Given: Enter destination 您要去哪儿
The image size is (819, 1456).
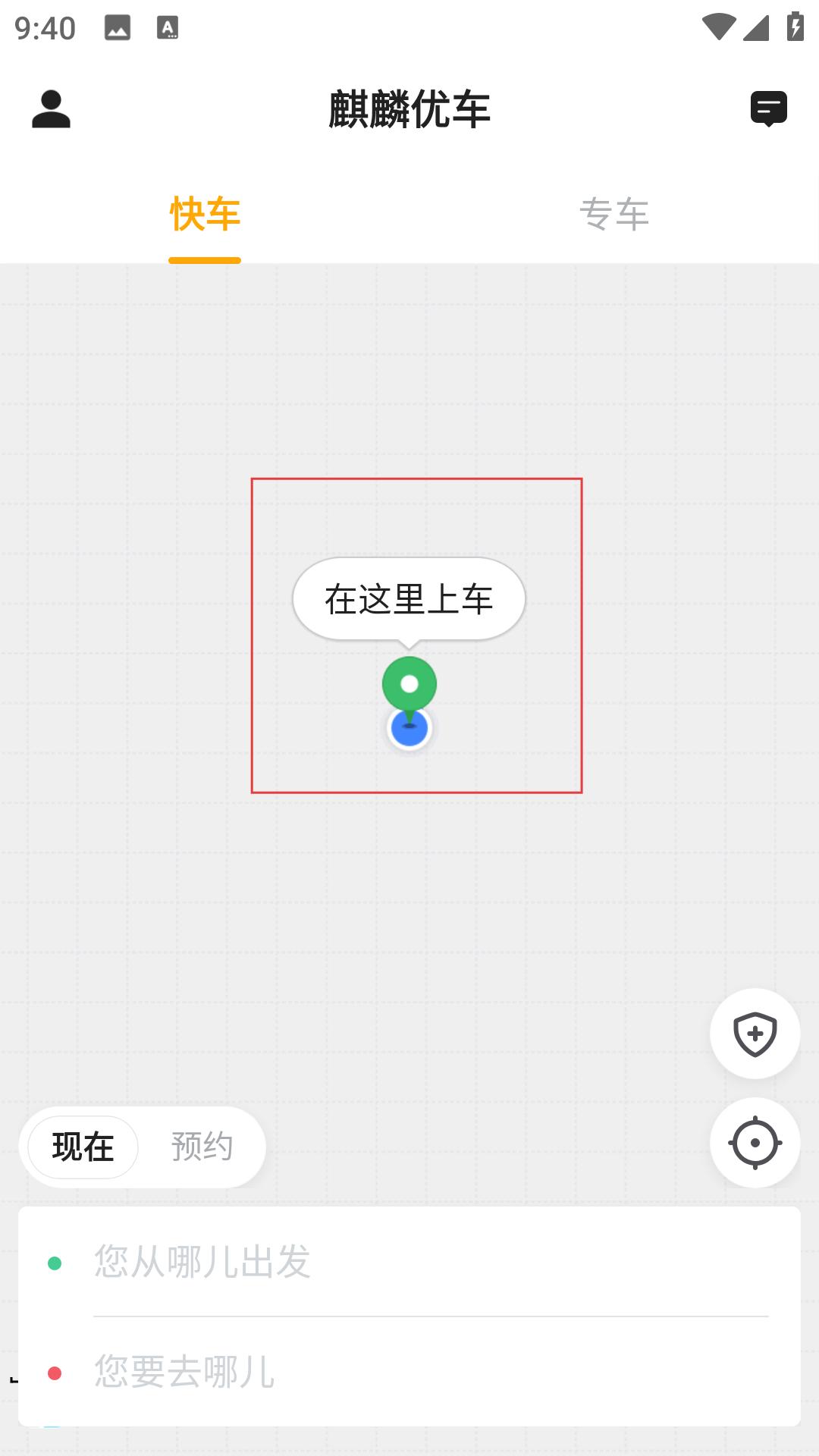Looking at the screenshot, I should [x=409, y=1372].
